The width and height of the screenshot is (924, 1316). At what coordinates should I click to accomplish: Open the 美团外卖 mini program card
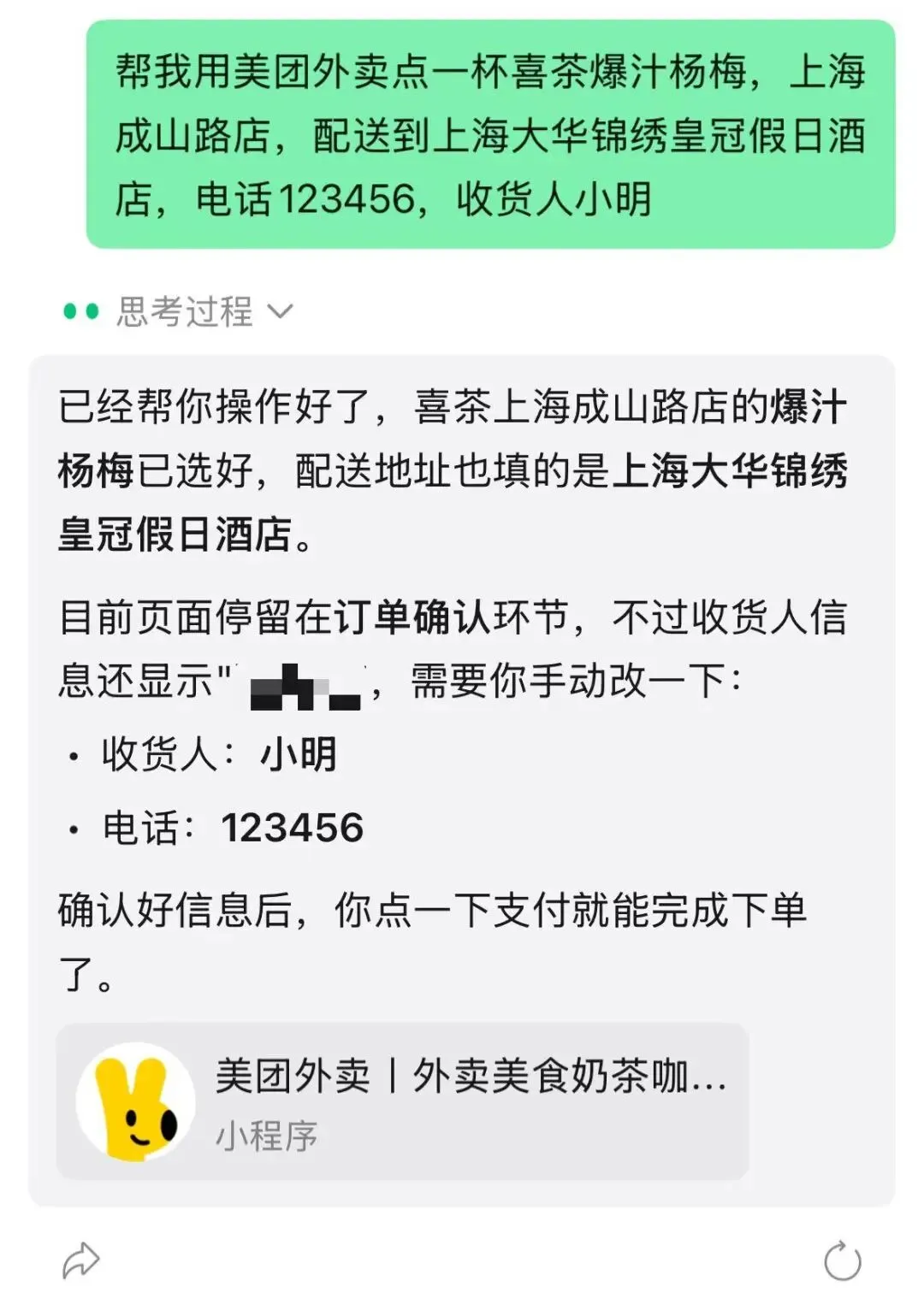click(402, 1101)
